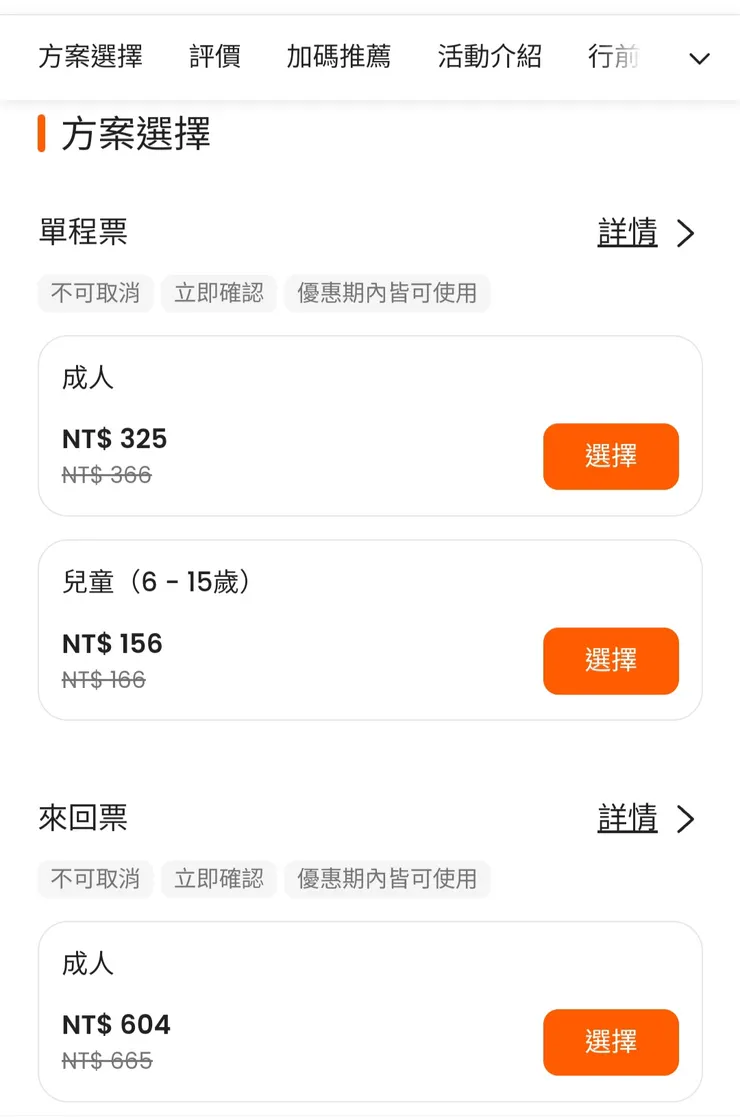Expand the navigation bar chevron-down icon

[x=698, y=59]
